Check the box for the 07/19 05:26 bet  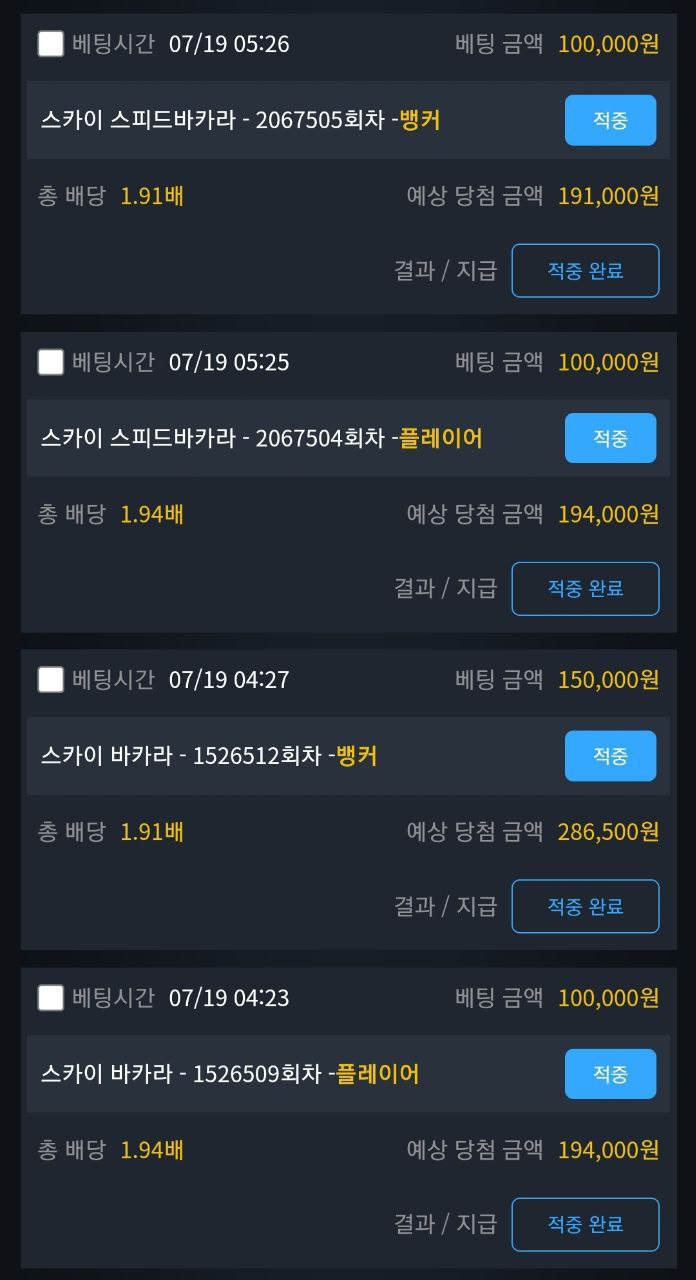[x=51, y=44]
